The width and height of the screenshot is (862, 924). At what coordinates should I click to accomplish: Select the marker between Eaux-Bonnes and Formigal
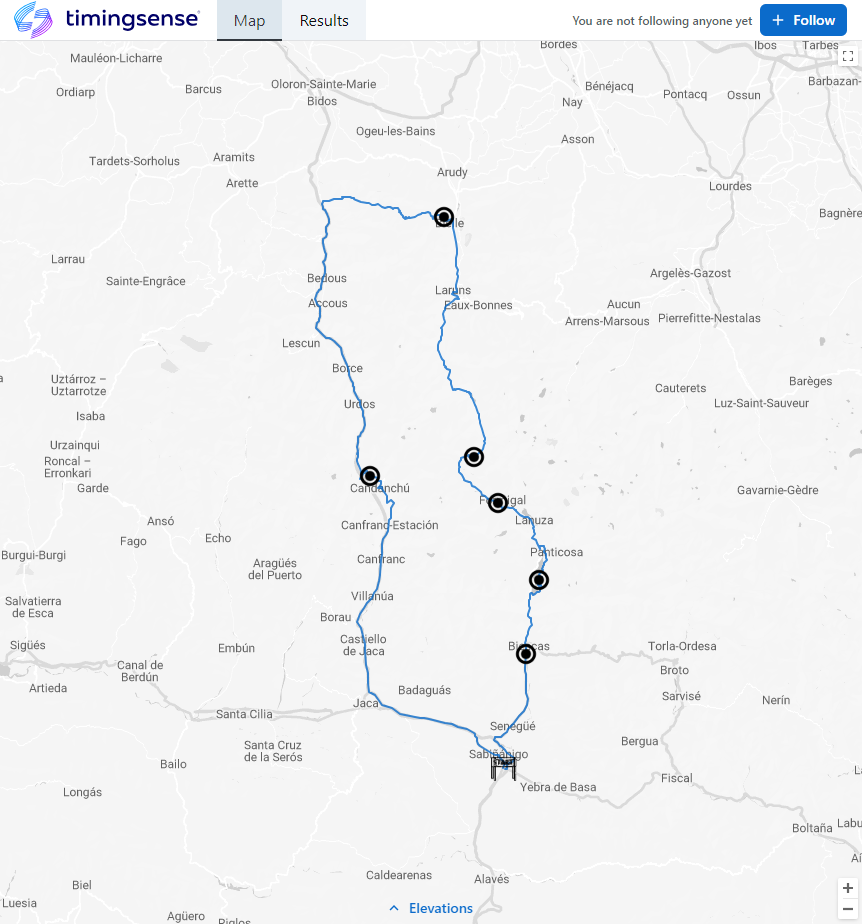[x=473, y=456]
